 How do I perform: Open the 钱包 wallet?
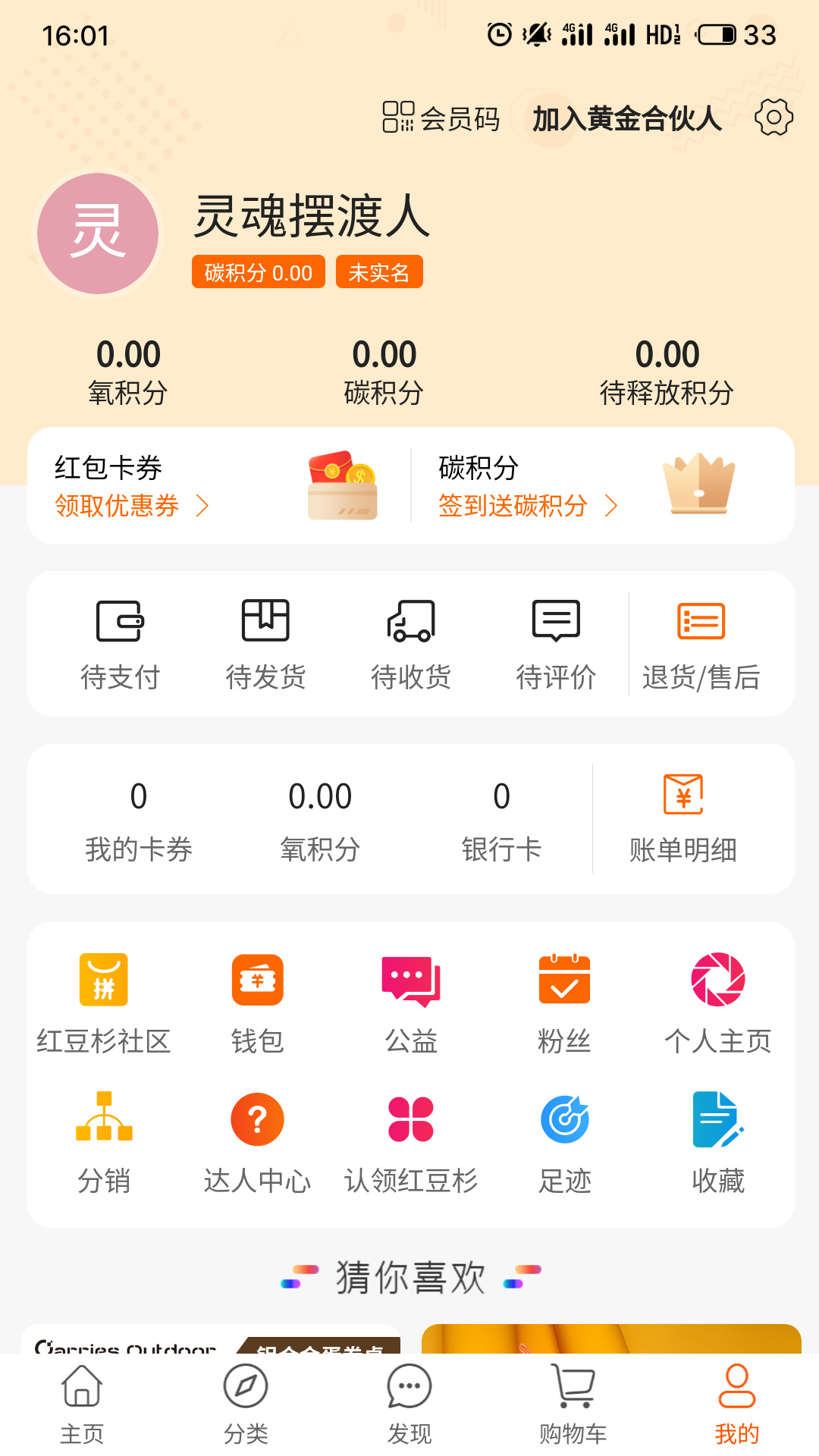[x=257, y=1003]
